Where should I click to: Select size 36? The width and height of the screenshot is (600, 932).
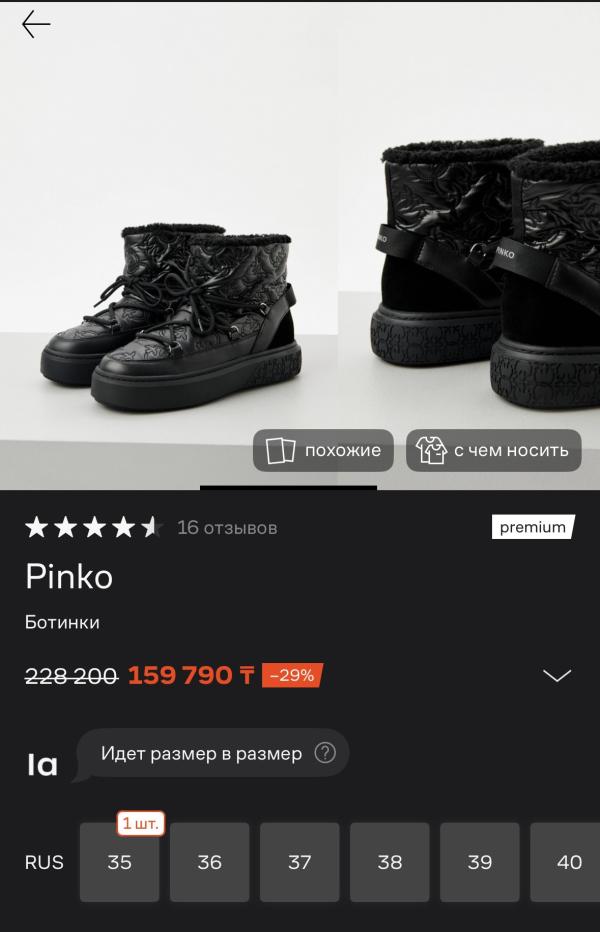tap(209, 862)
